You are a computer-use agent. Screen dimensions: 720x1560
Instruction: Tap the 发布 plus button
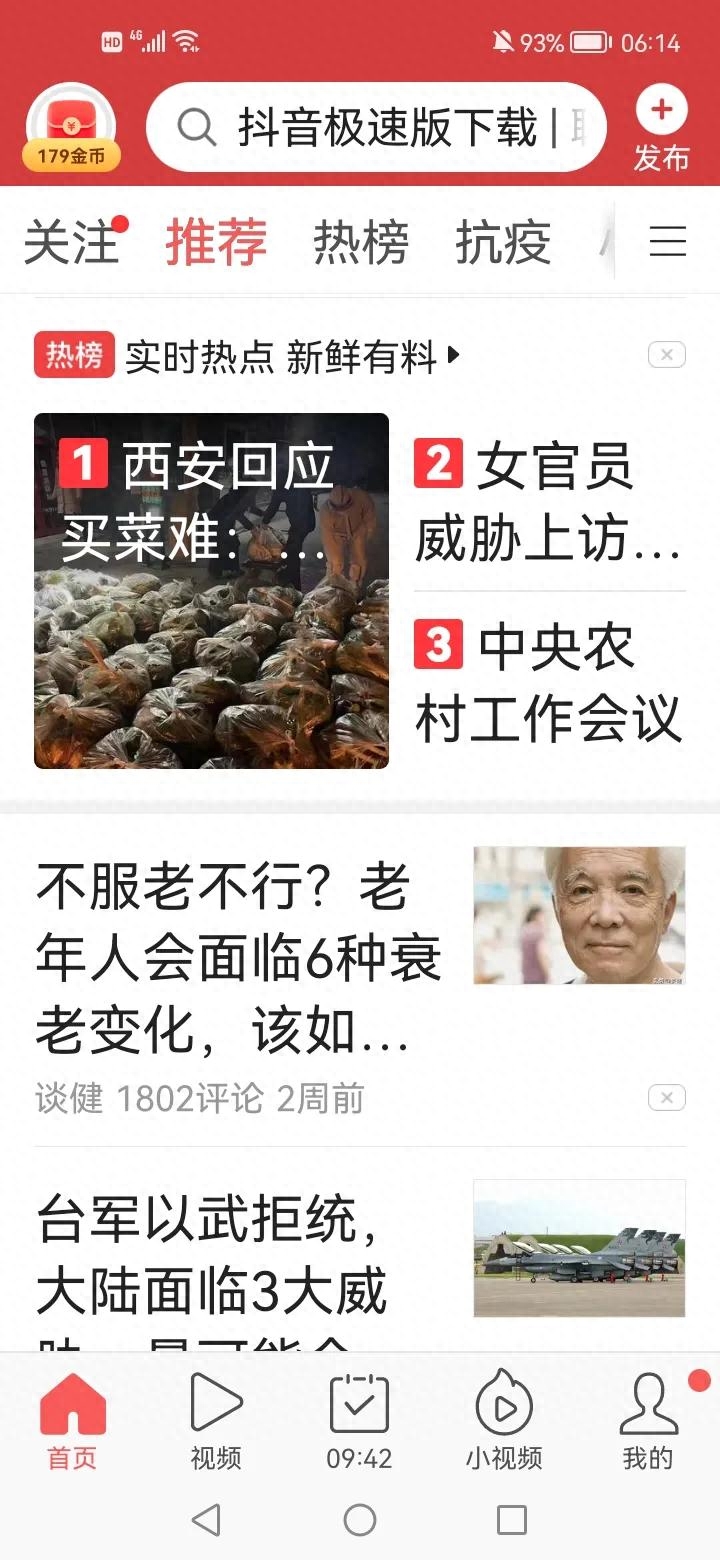pyautogui.click(x=661, y=128)
